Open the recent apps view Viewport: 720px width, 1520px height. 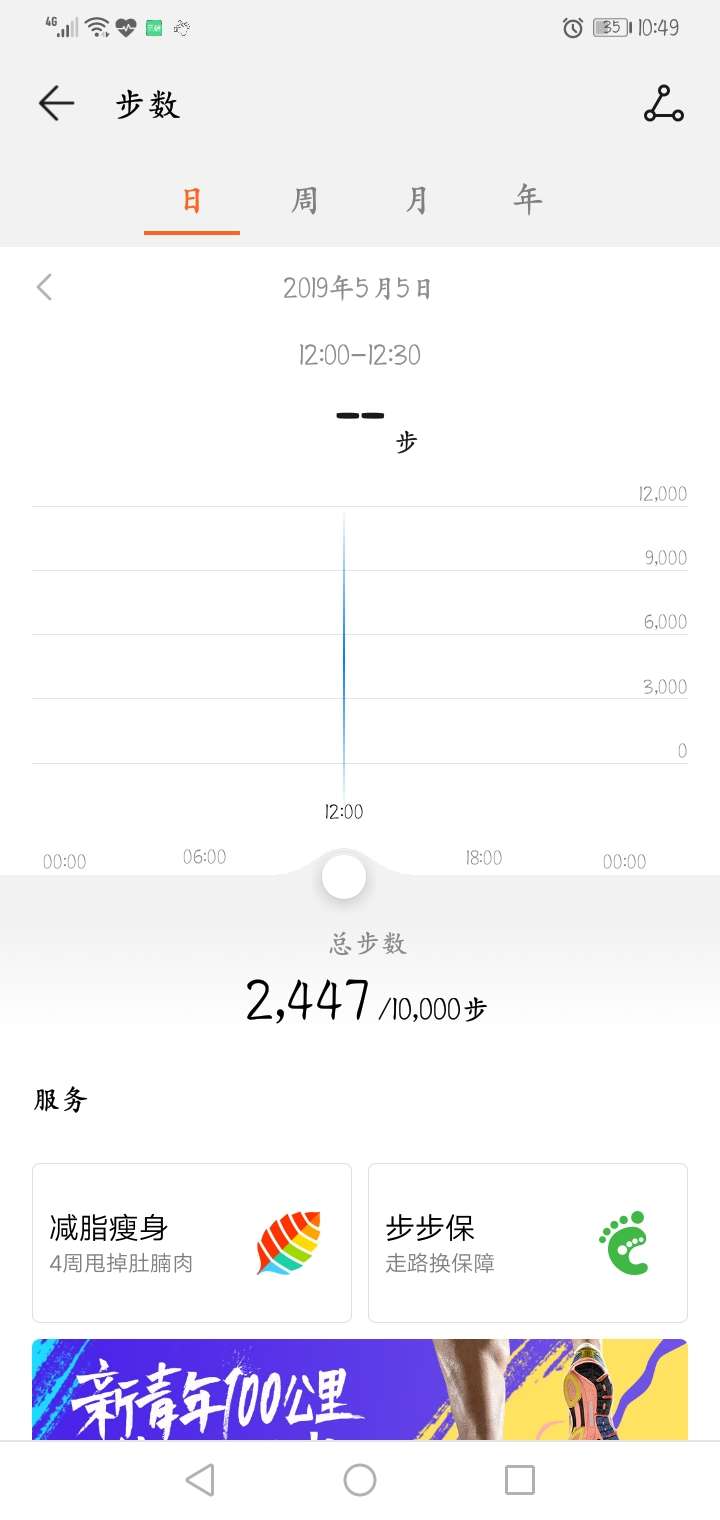tap(520, 1480)
